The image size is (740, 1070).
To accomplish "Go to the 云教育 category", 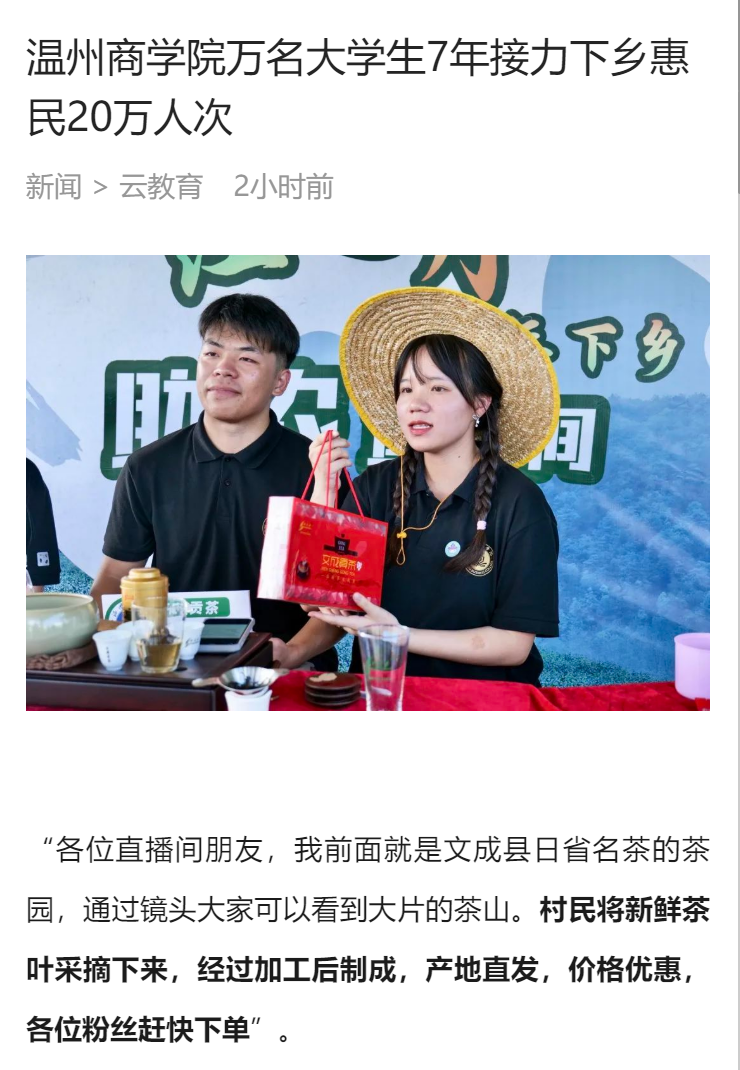I will [161, 187].
